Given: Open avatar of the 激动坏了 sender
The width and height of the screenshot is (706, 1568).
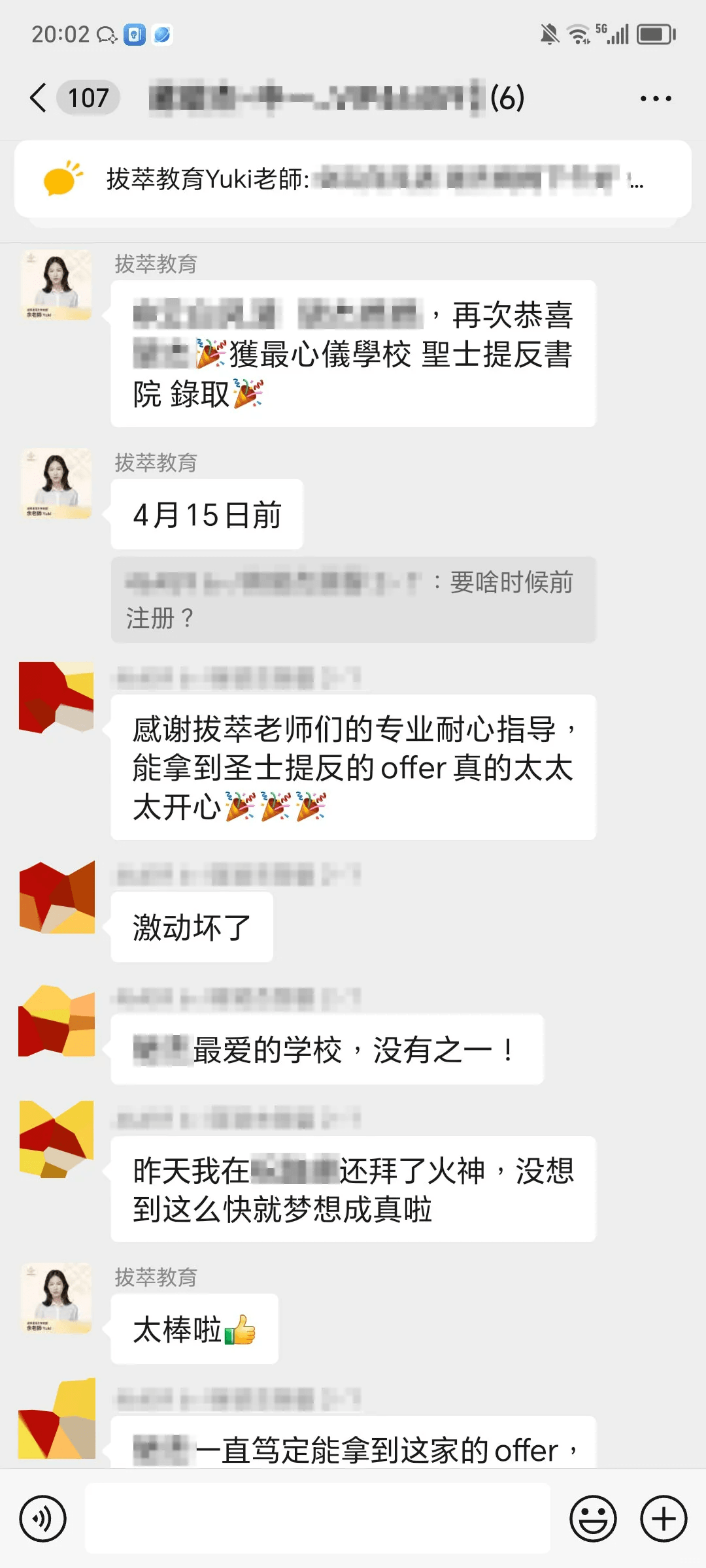Looking at the screenshot, I should tap(56, 897).
